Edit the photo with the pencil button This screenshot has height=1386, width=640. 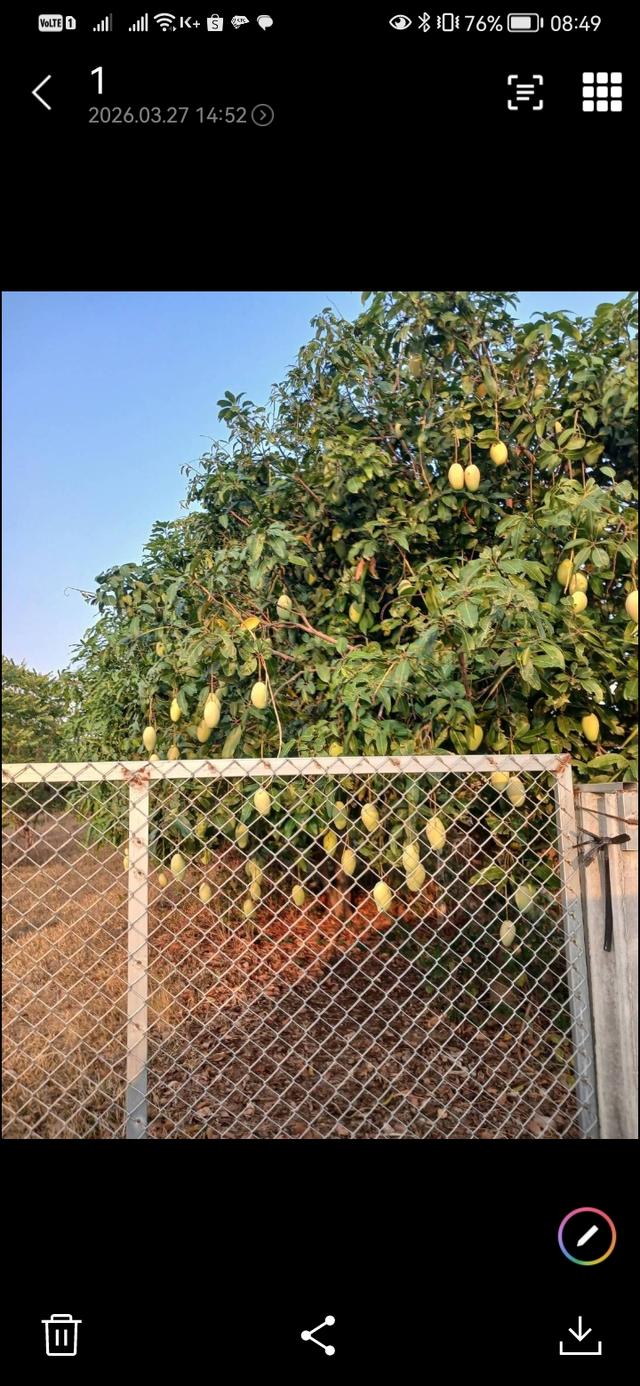click(x=587, y=1236)
